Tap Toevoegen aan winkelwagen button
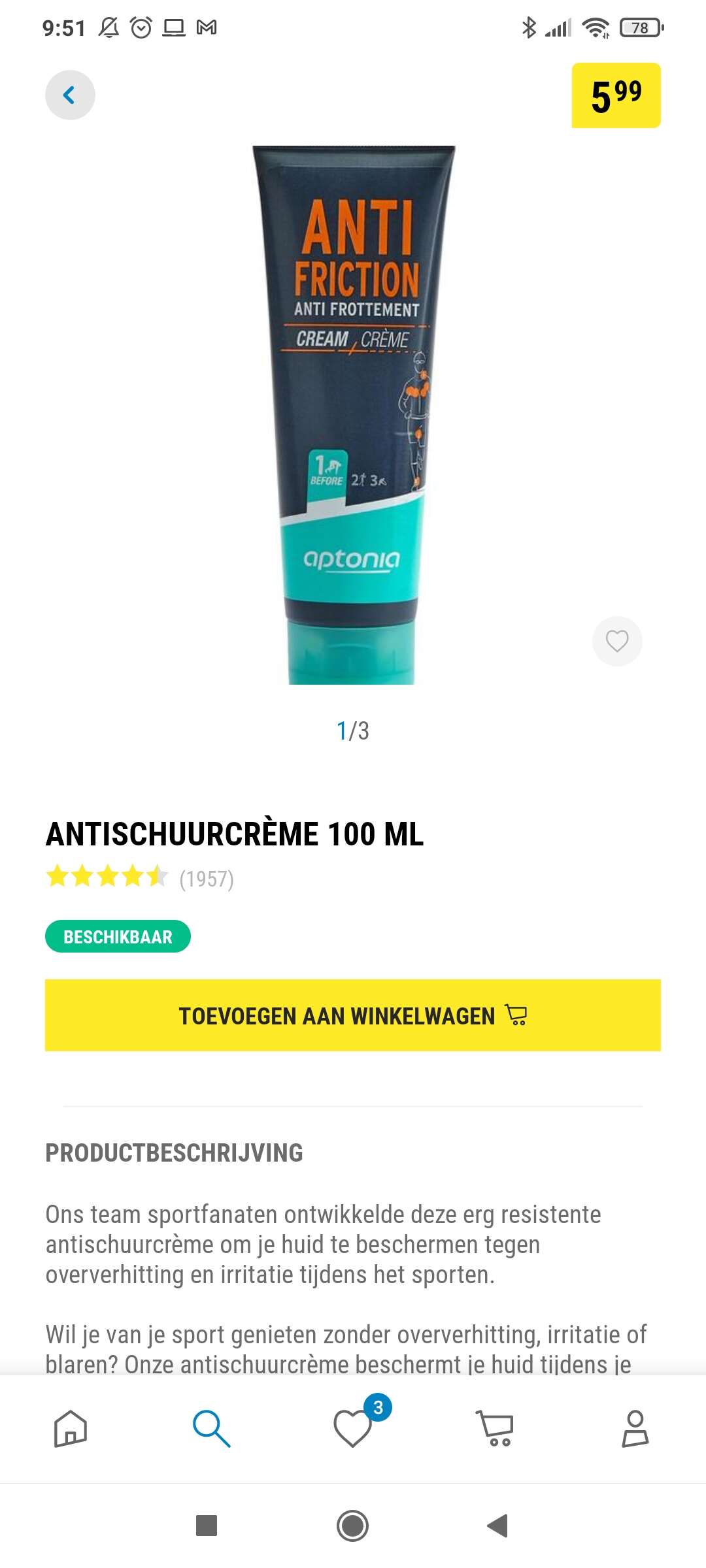Image resolution: width=706 pixels, height=1568 pixels. 353,1015
